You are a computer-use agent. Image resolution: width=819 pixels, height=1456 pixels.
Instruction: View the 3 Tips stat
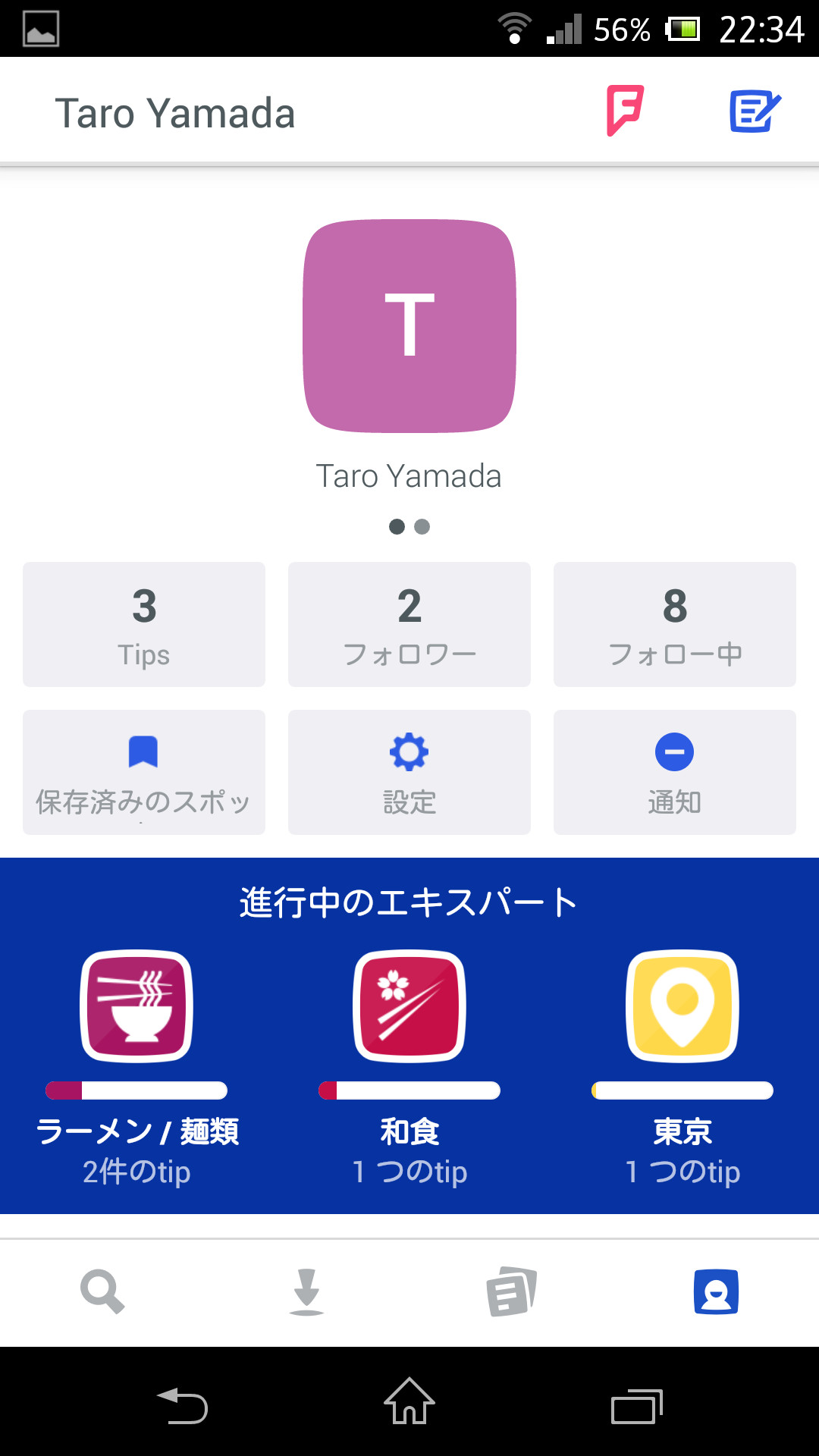[143, 623]
